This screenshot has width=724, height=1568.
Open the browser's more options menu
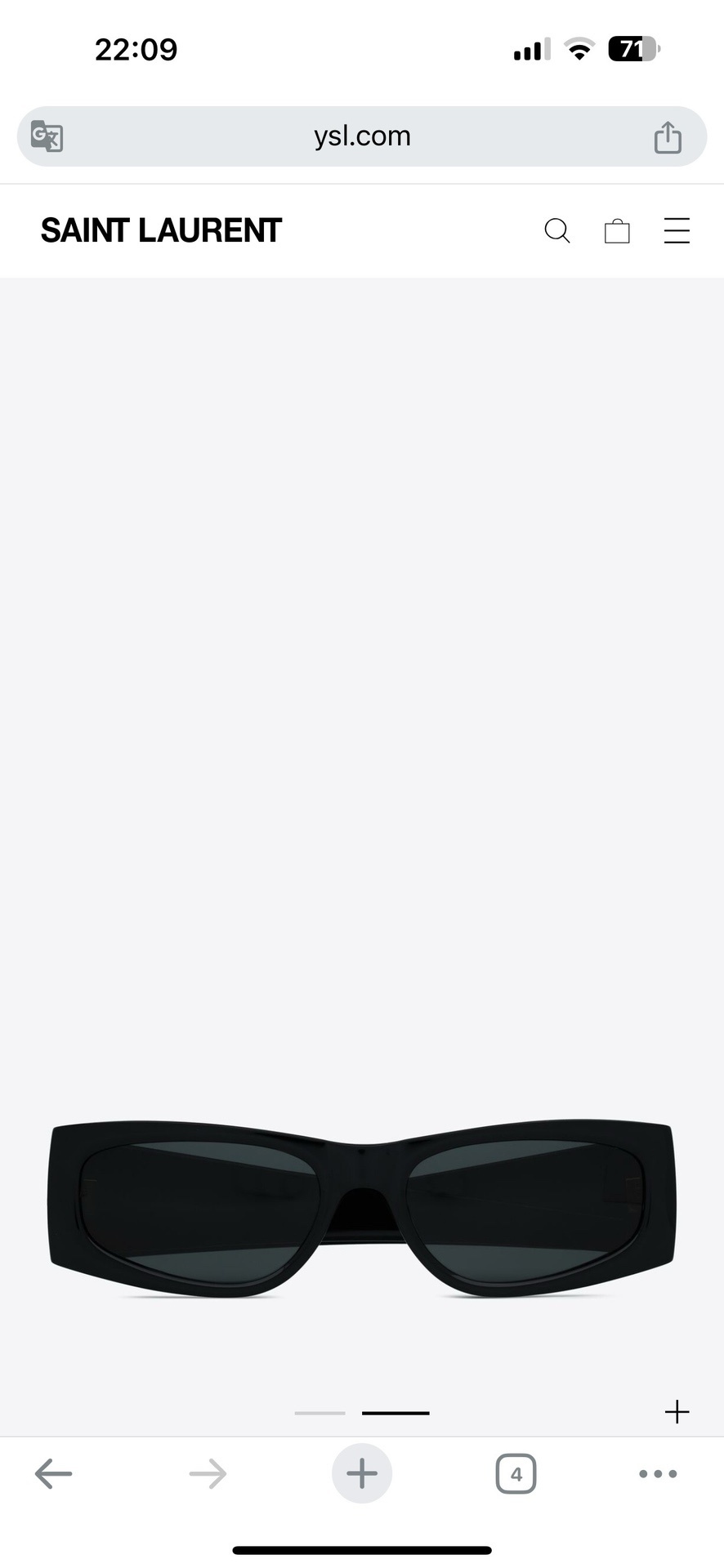tap(658, 1474)
